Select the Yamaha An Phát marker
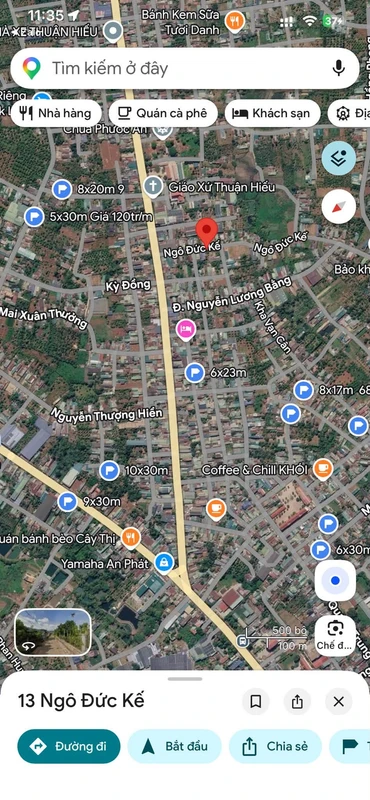Screen dimensions: 370x800 tap(164, 563)
